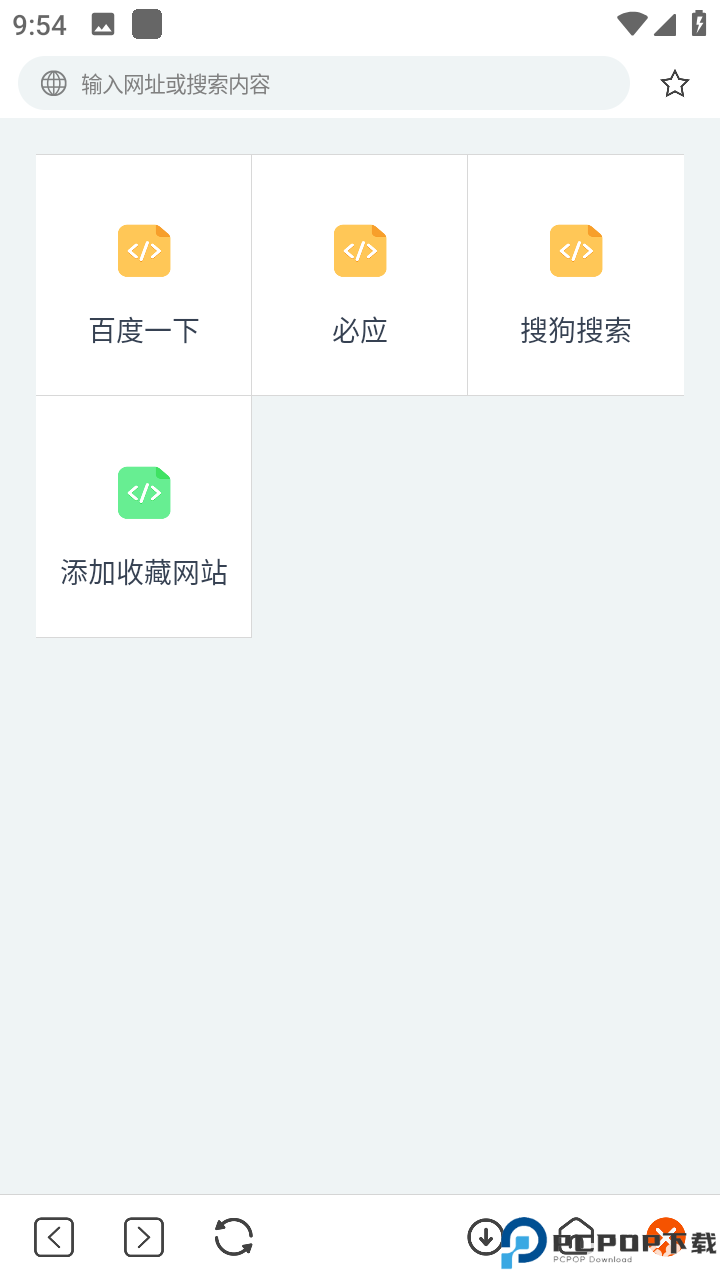Tap the 百度一下 site icon
The height and width of the screenshot is (1280, 720).
pyautogui.click(x=143, y=251)
